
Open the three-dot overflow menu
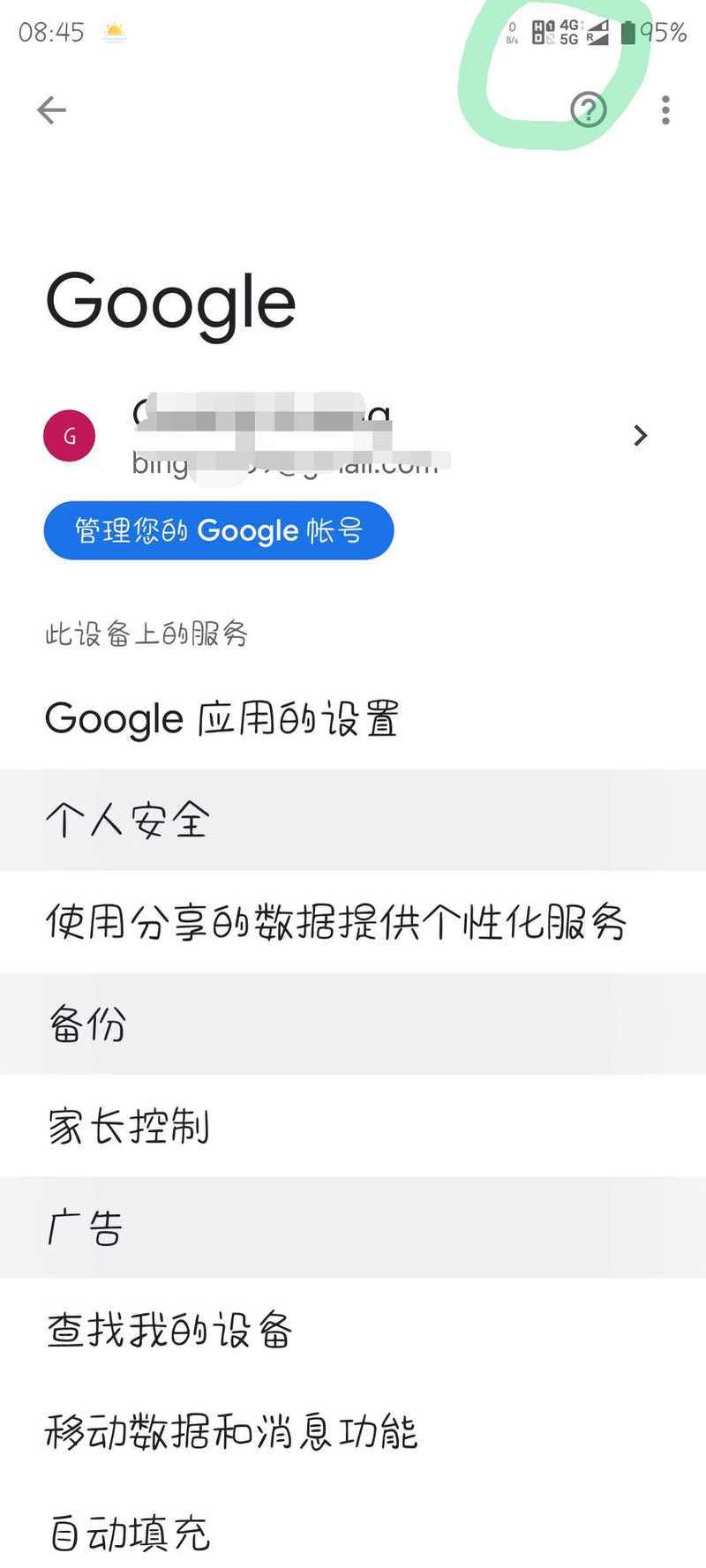point(665,110)
